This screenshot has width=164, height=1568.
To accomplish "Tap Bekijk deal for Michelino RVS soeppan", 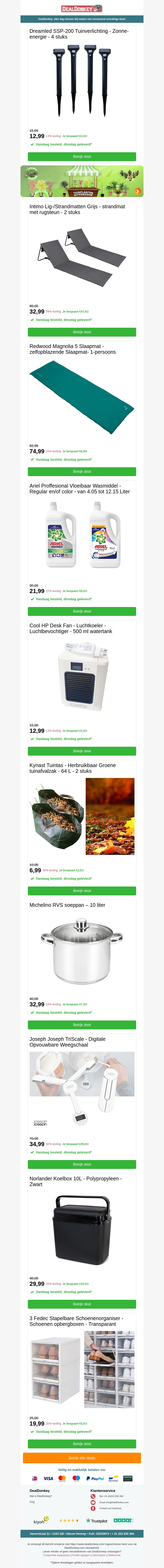I will 82,1024.
